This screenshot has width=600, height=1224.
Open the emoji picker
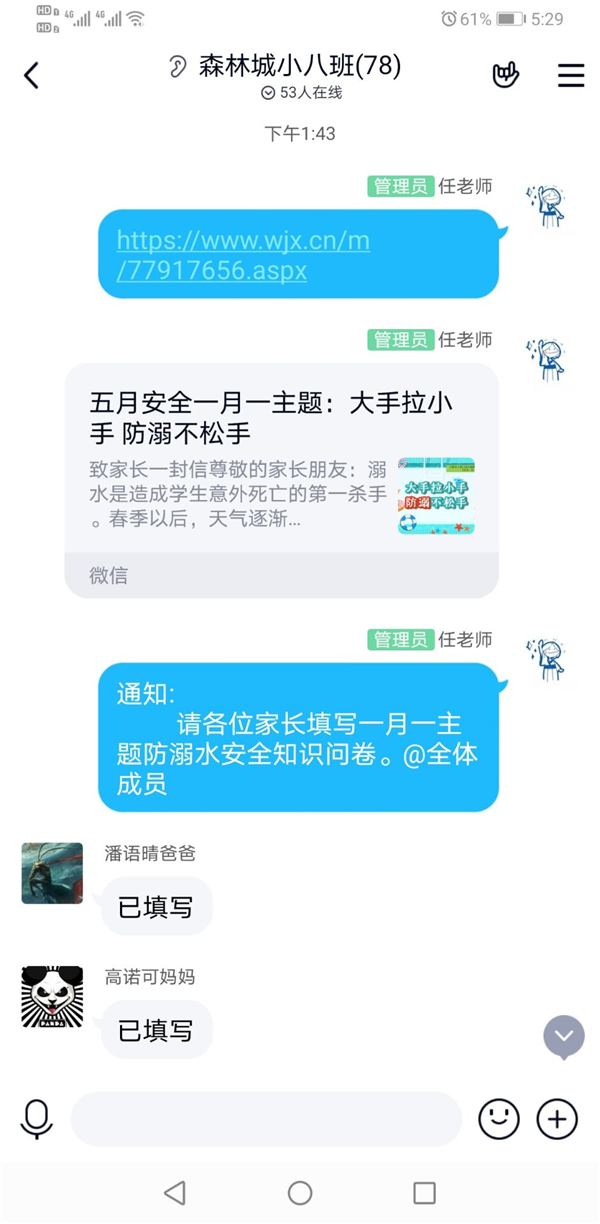499,1118
